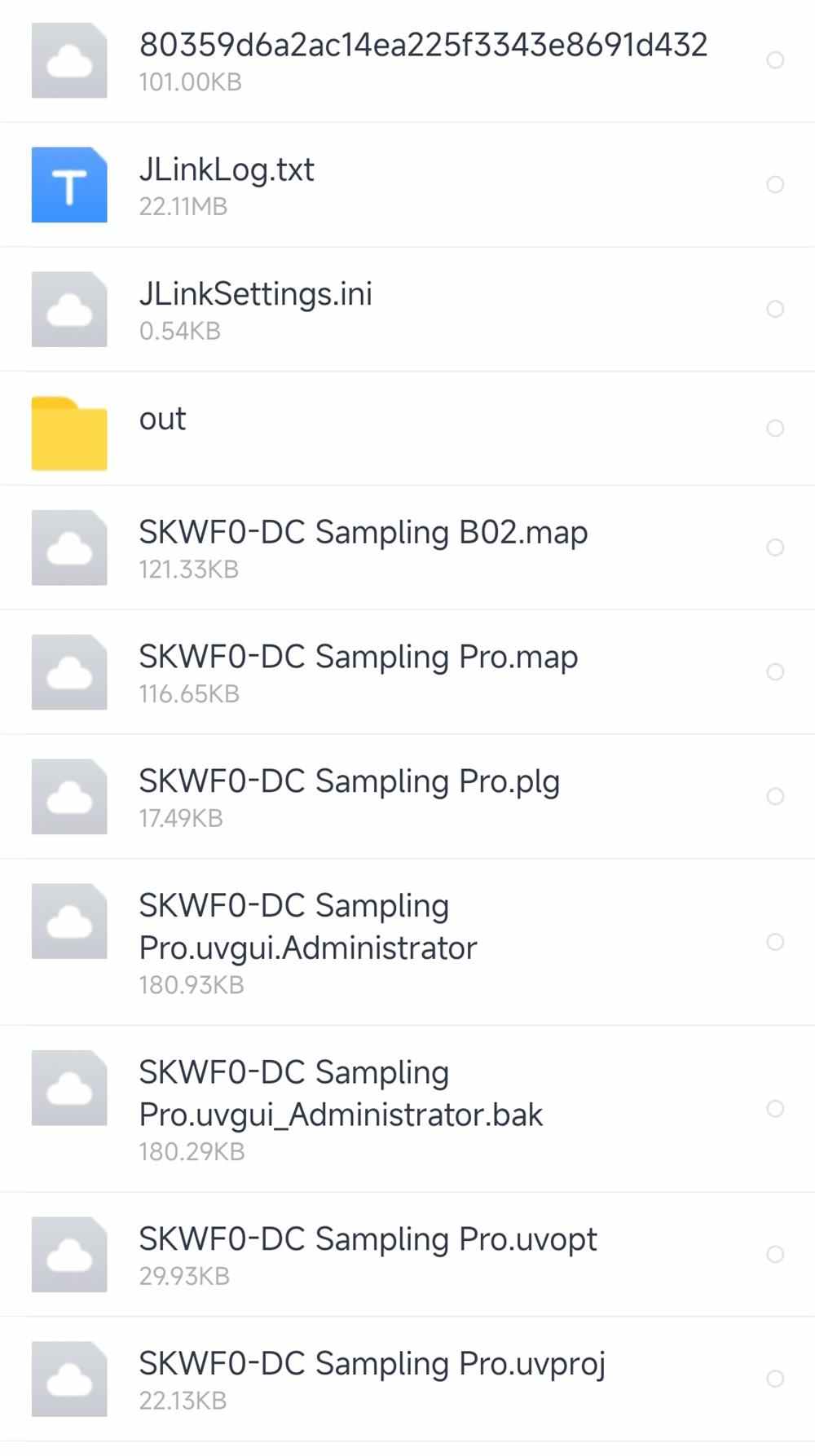Open the JLinkLog.txt file
815x1456 pixels.
click(407, 185)
